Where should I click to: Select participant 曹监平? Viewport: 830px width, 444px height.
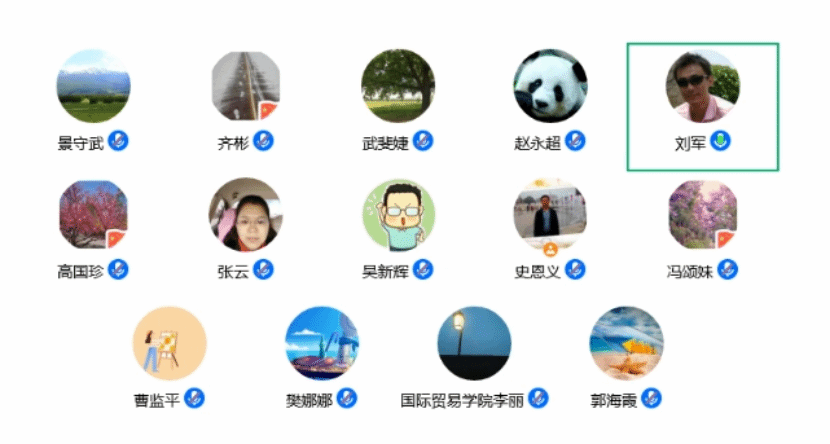tap(169, 343)
